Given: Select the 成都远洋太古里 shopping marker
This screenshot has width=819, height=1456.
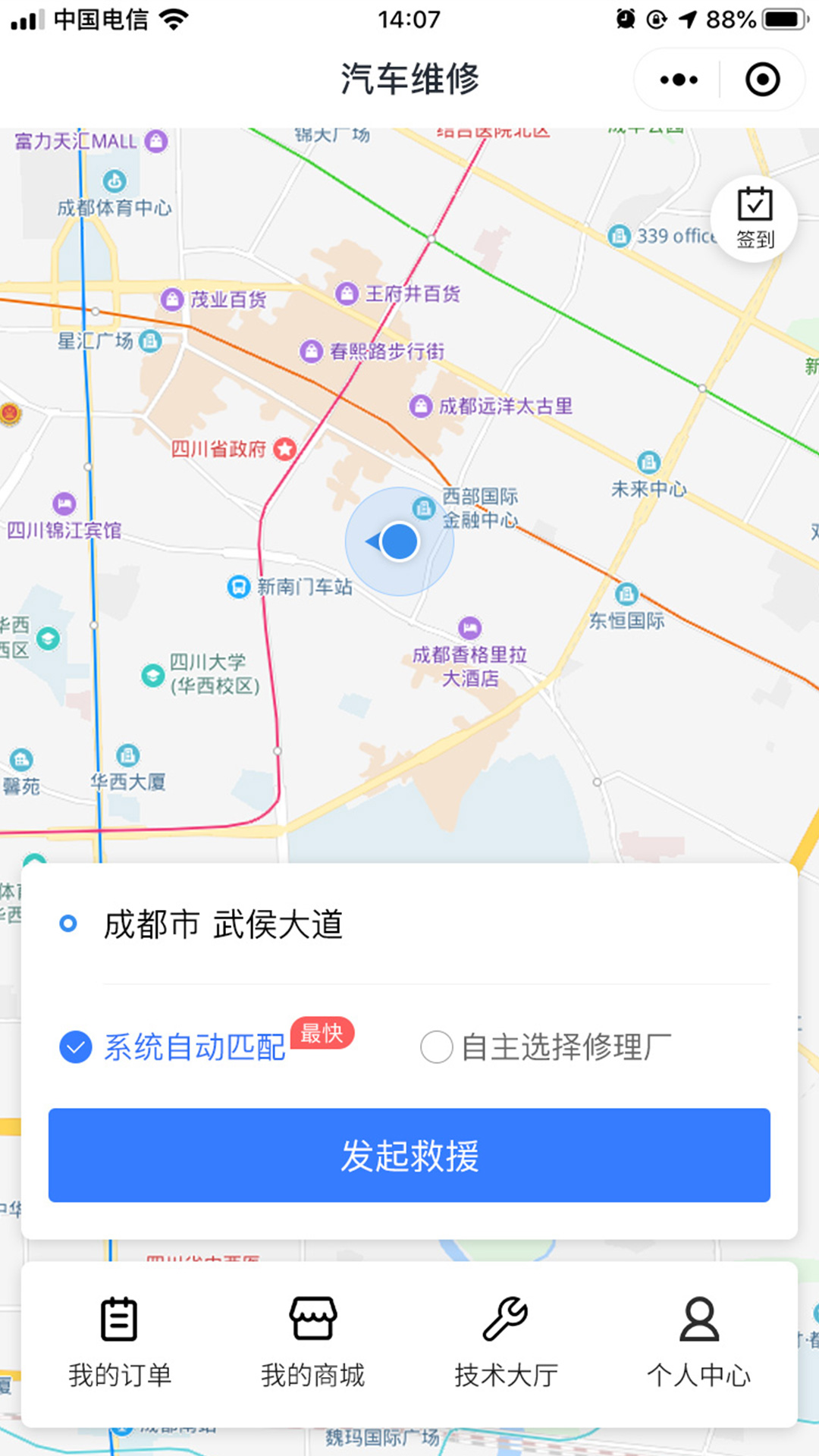Looking at the screenshot, I should pos(420,406).
